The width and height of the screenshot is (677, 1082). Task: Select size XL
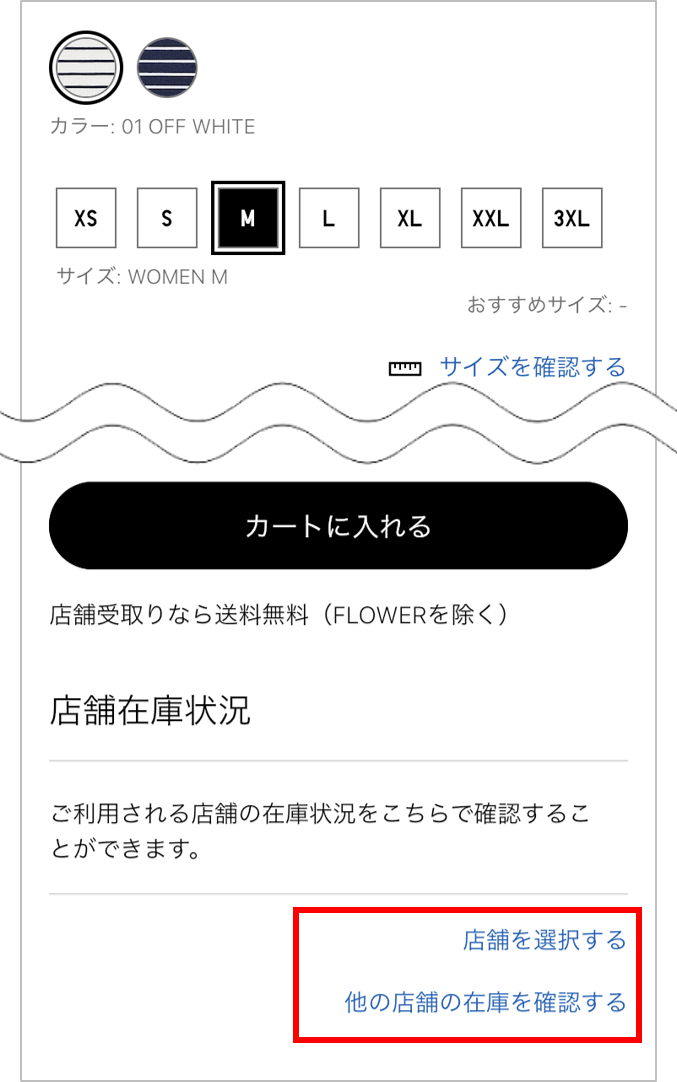(410, 218)
